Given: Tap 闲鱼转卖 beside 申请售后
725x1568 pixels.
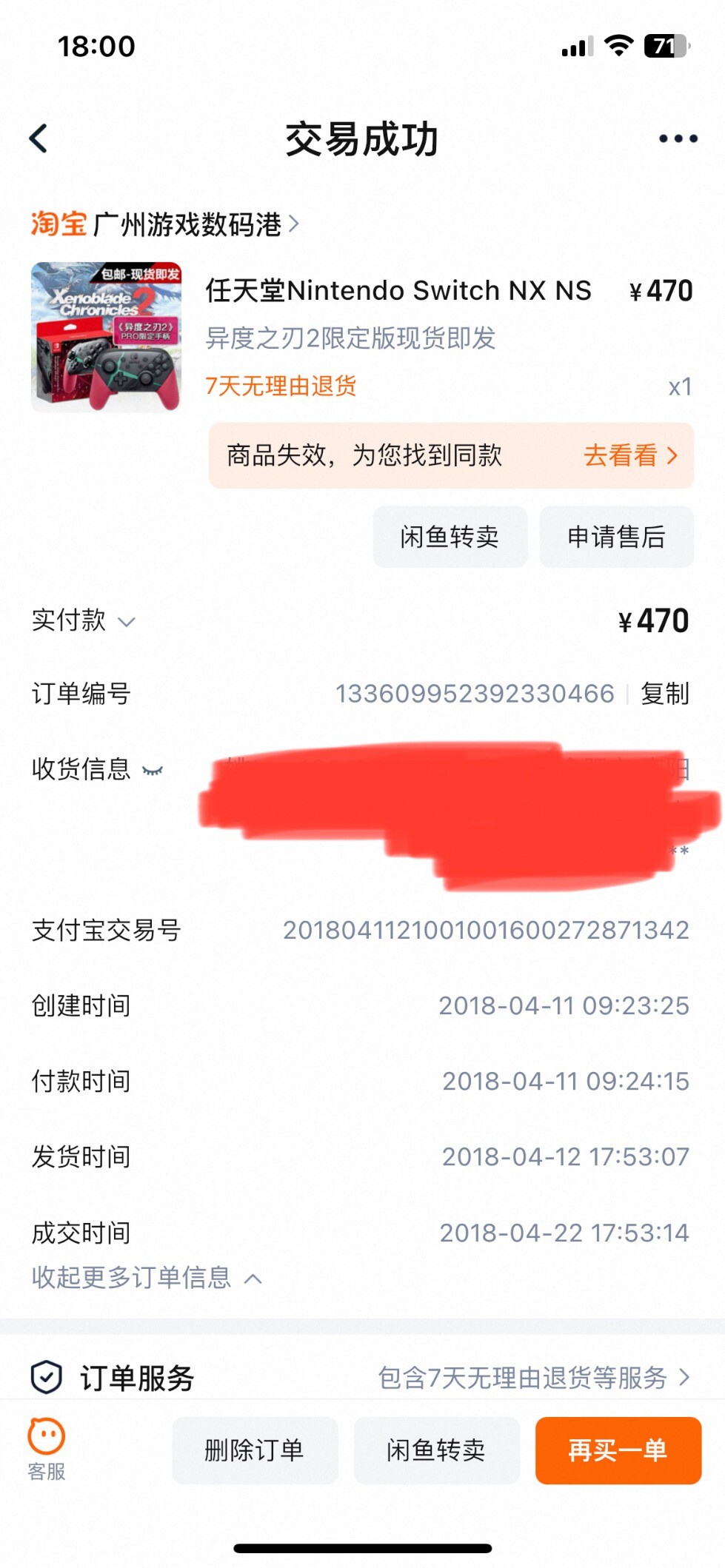Looking at the screenshot, I should pyautogui.click(x=450, y=537).
